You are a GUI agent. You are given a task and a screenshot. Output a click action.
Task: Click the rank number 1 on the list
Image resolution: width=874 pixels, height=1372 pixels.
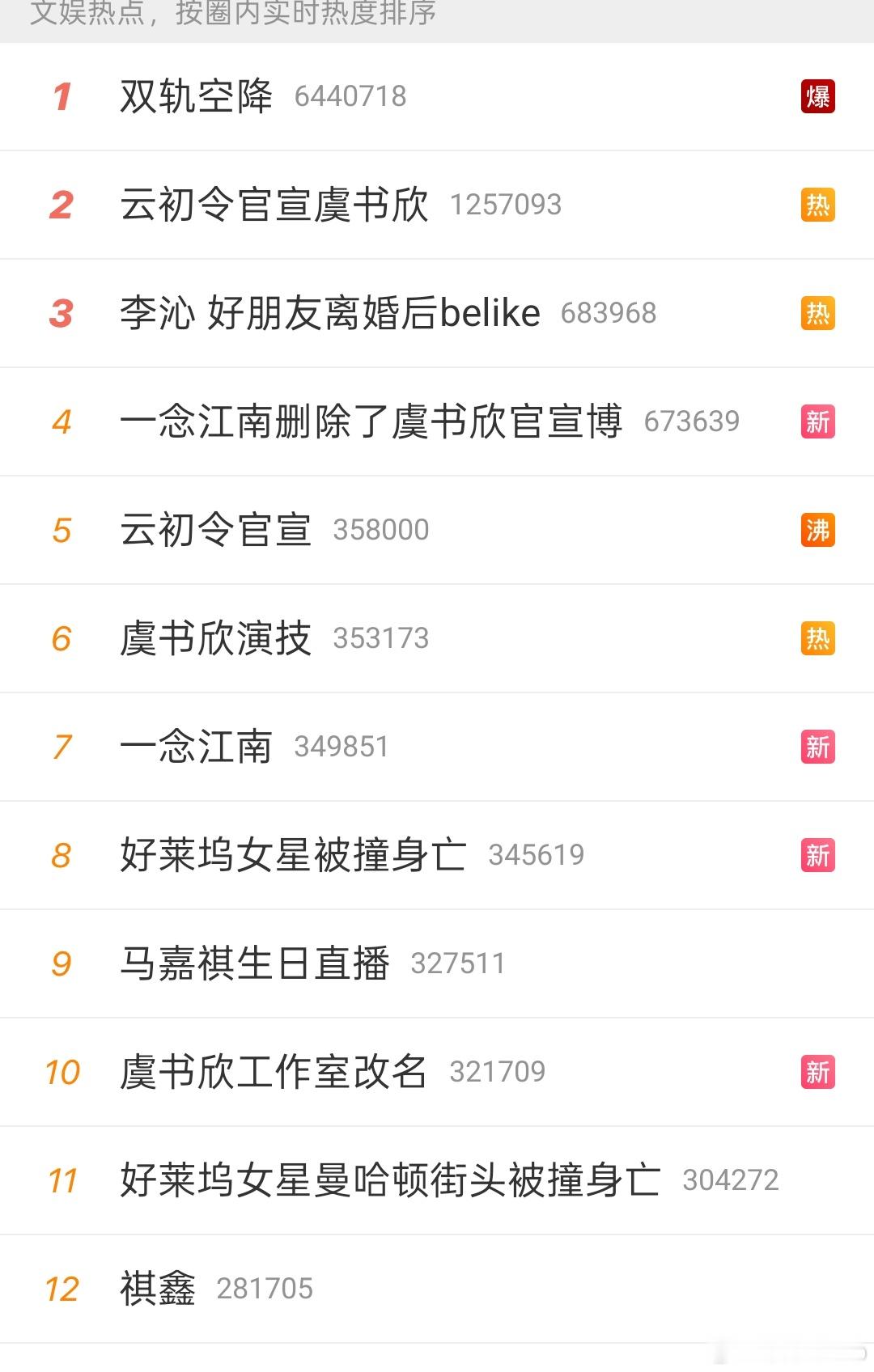coord(63,95)
